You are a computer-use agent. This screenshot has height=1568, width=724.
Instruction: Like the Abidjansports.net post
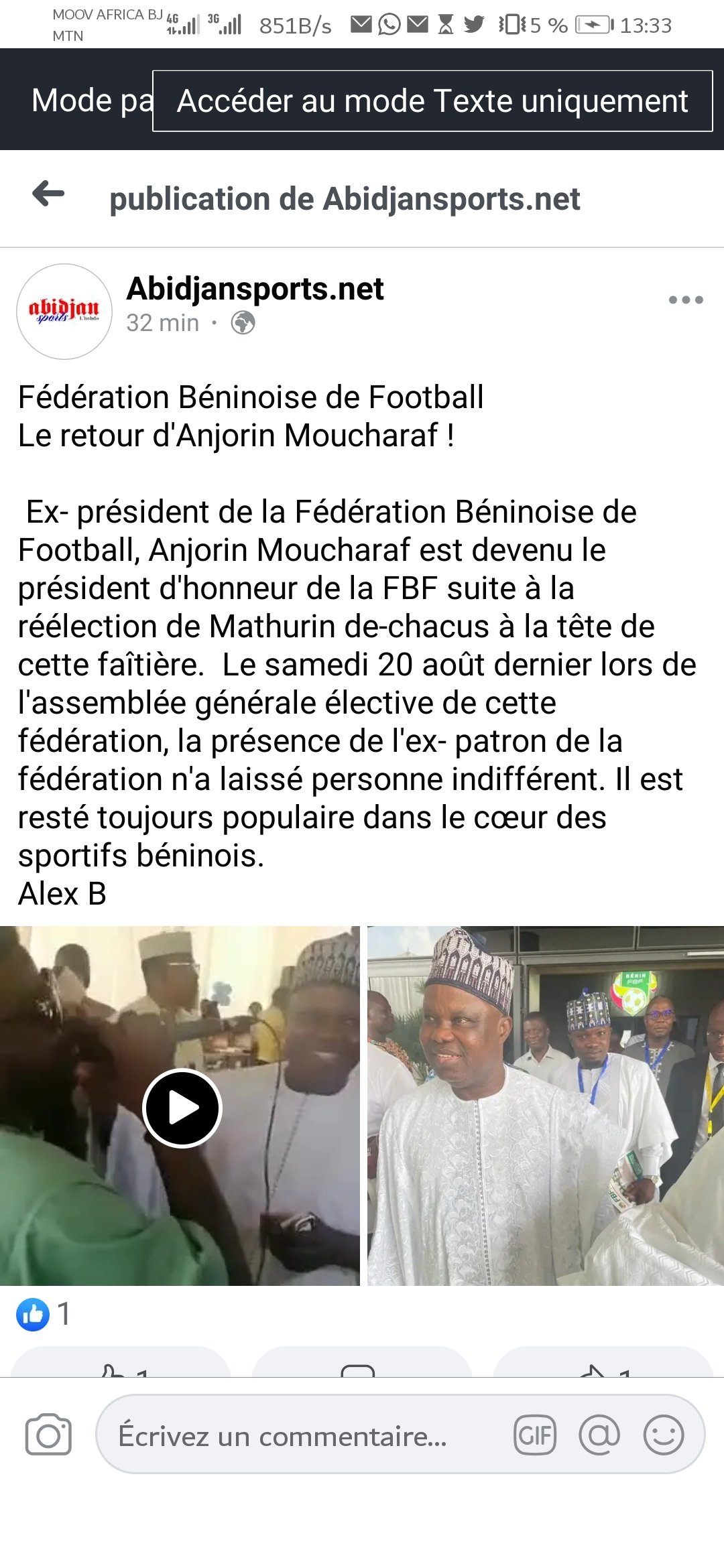point(121,1364)
